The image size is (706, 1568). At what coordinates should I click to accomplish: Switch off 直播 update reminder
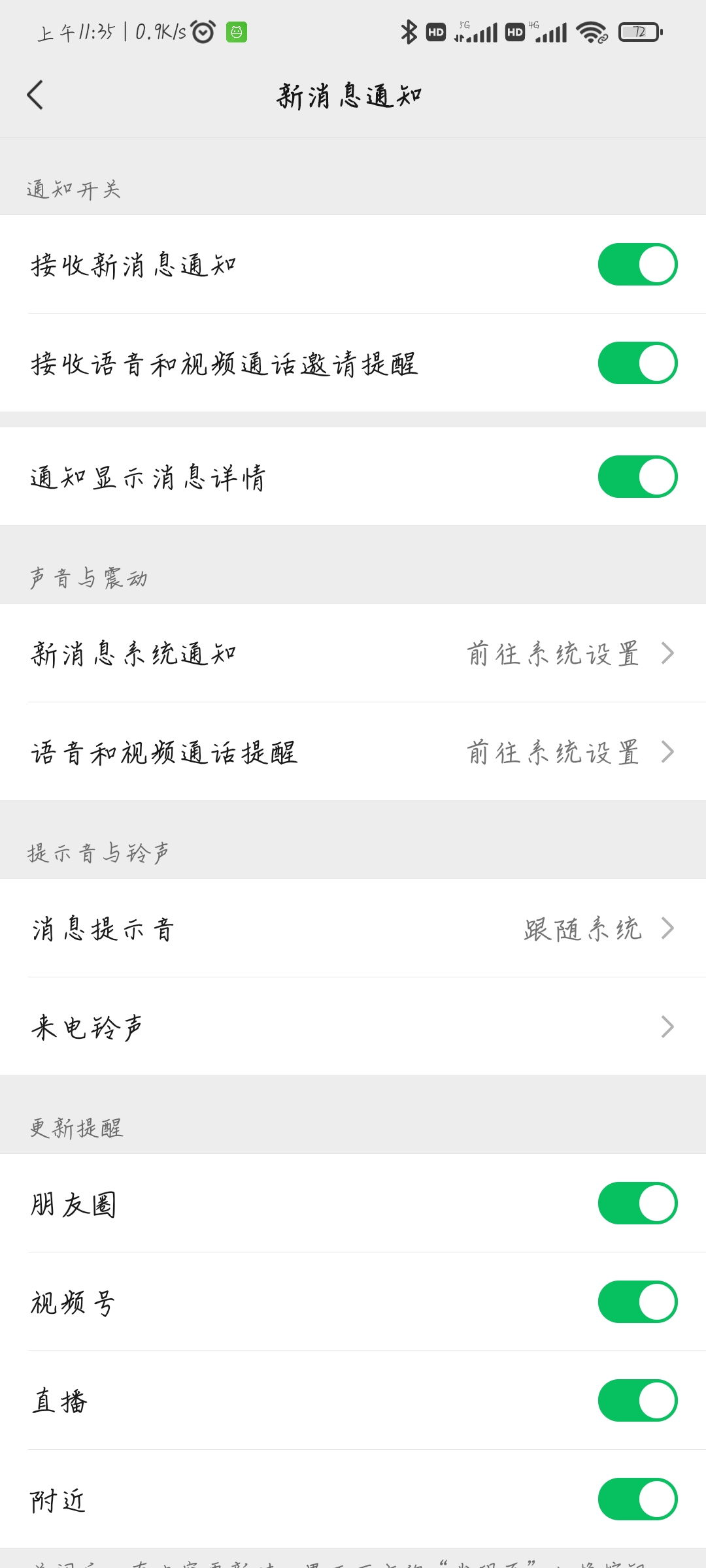[x=637, y=1401]
